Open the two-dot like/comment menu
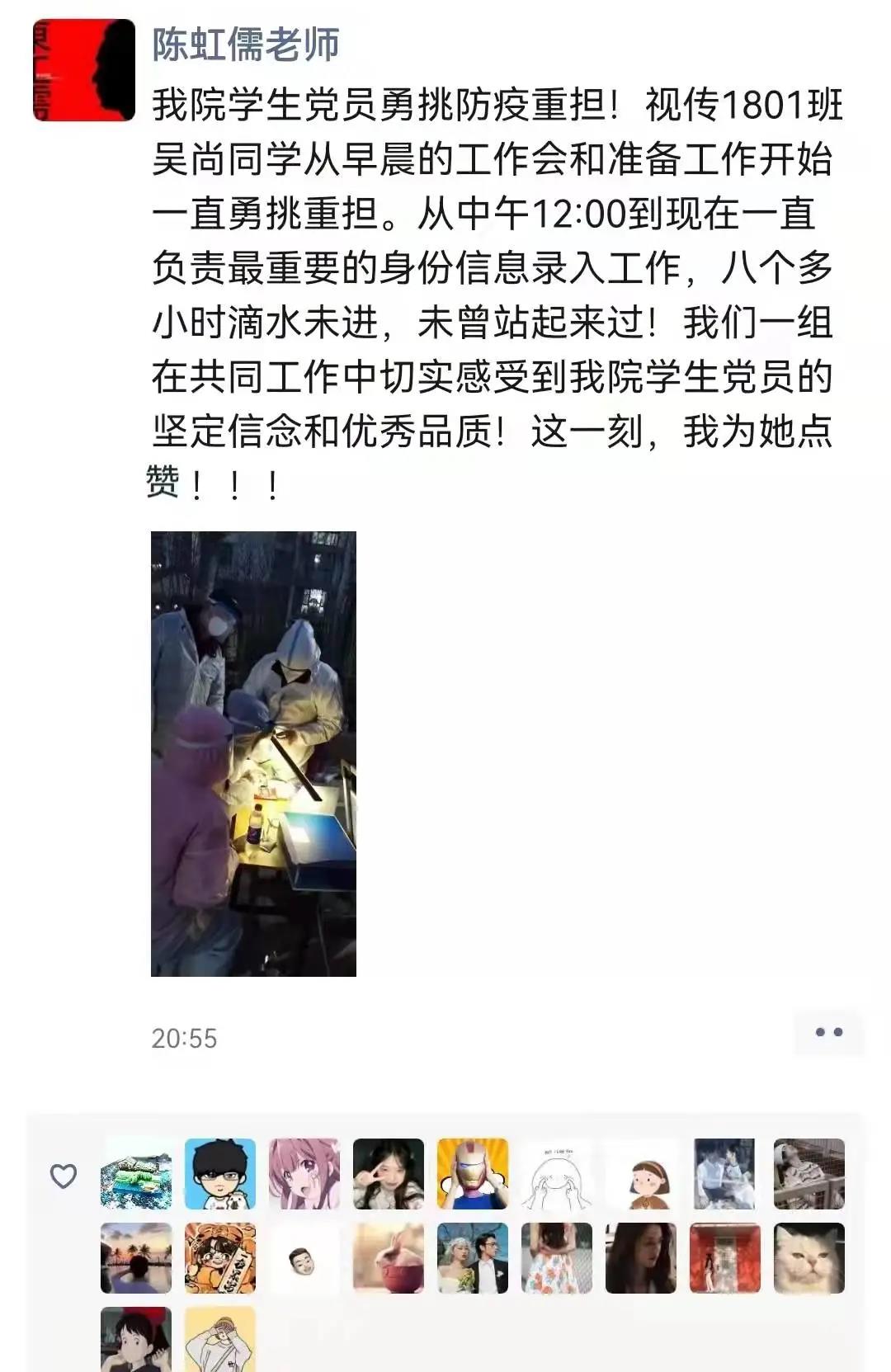Screen dimensions: 891x1372 828,1032
